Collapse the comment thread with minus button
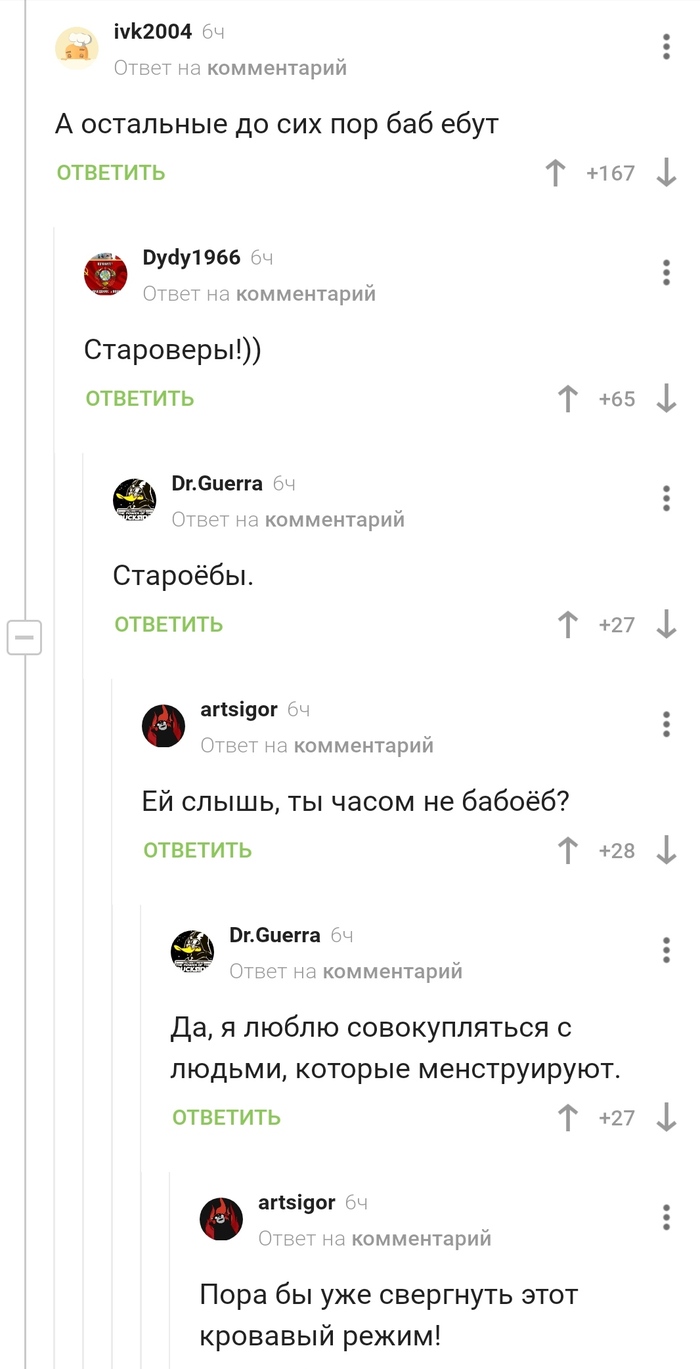Viewport: 700px width, 1369px height. point(24,636)
